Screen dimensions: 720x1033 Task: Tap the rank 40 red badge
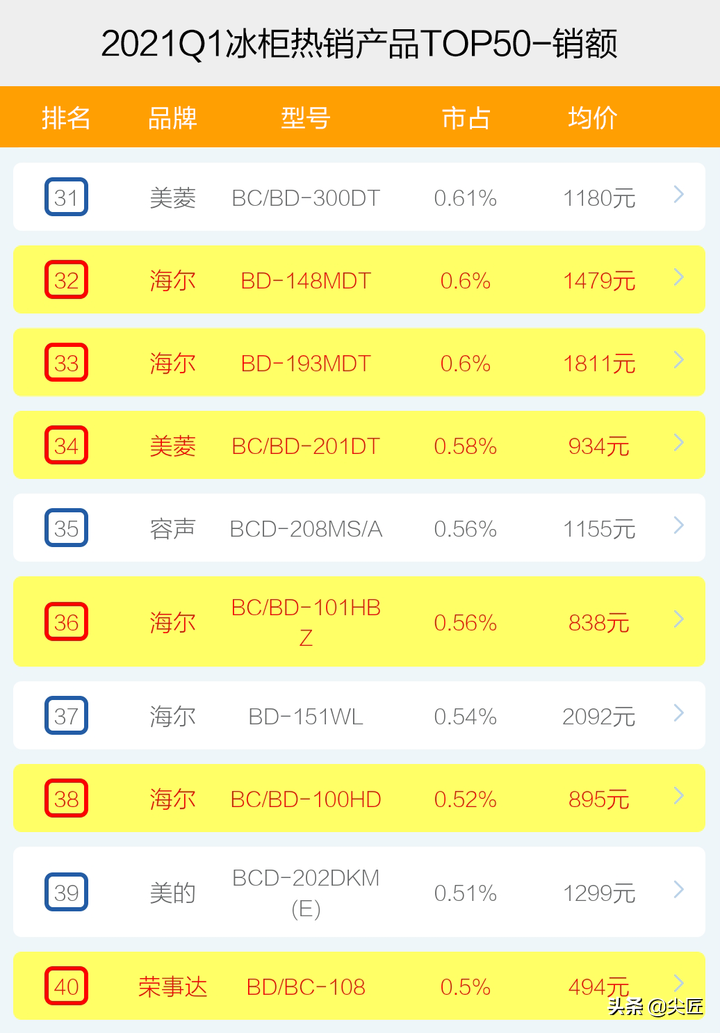66,986
